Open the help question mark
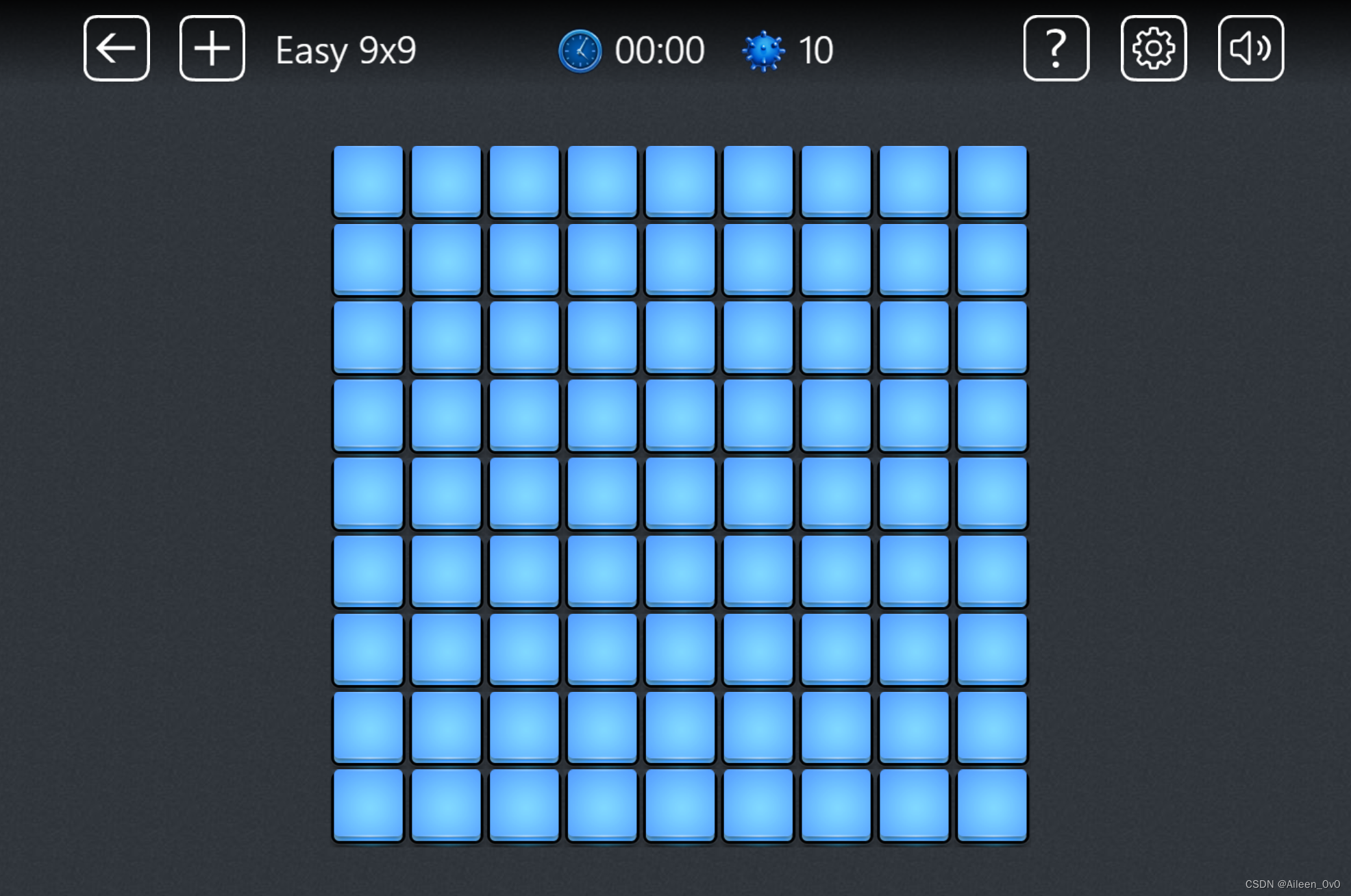This screenshot has width=1351, height=896. (1056, 48)
